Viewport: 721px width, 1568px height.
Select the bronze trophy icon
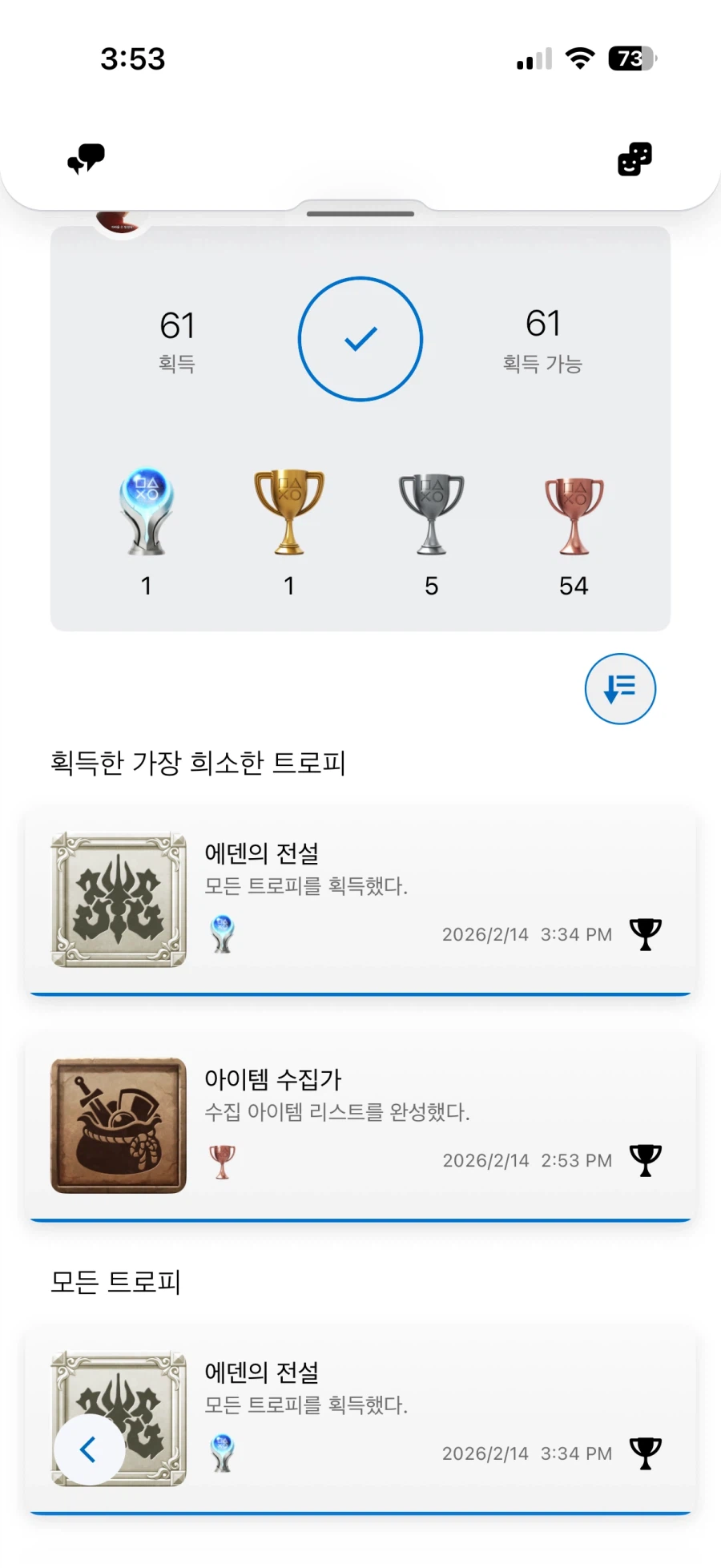tap(574, 513)
